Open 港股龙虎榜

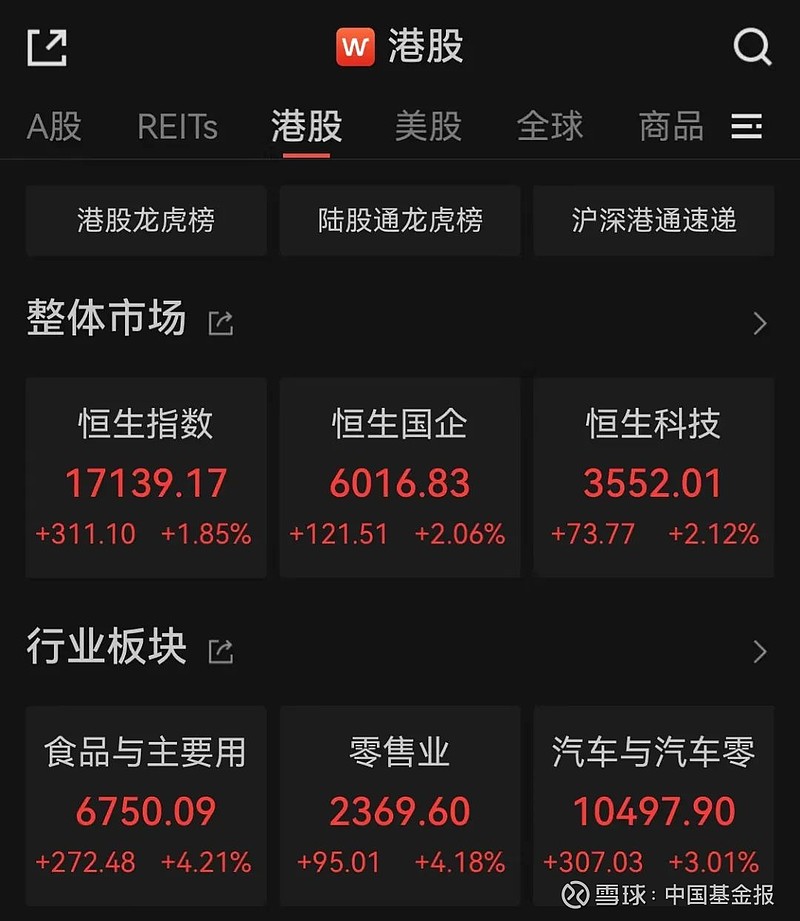(x=145, y=221)
